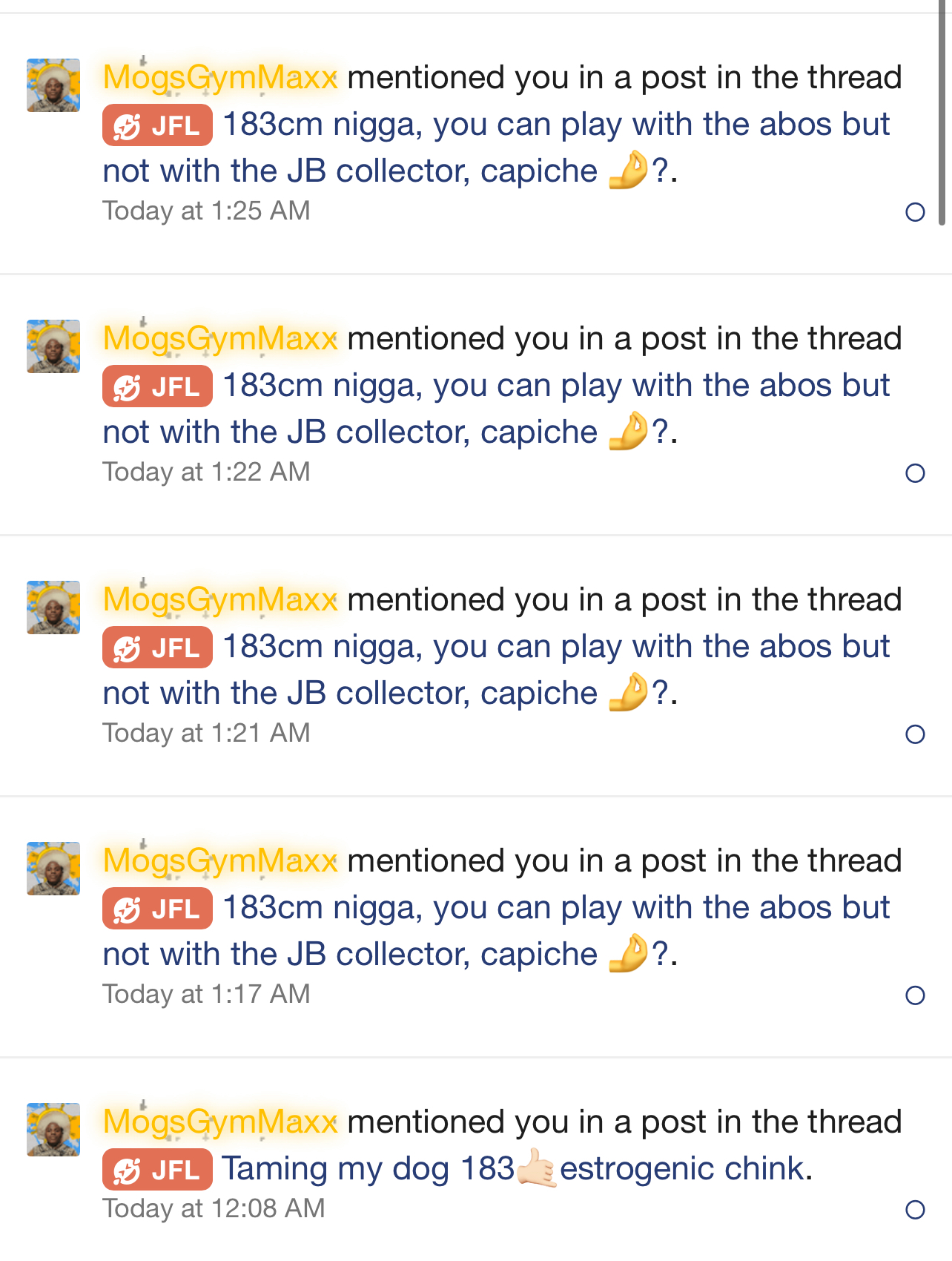
Task: Open the JFL thread link in 1:17 AM alert
Action: [556, 909]
